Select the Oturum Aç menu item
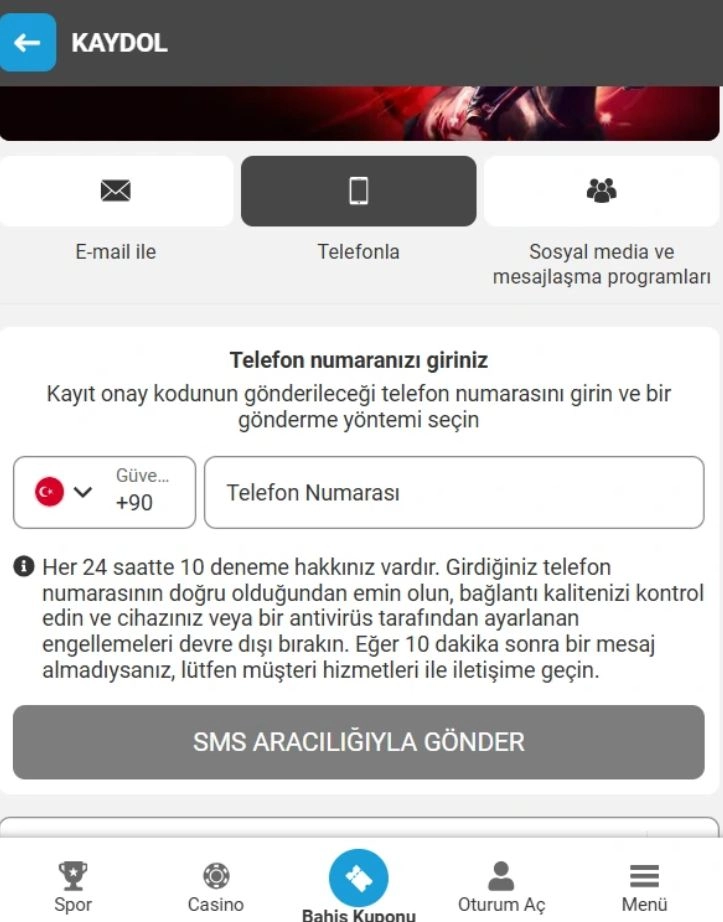This screenshot has height=922, width=723. [500, 885]
